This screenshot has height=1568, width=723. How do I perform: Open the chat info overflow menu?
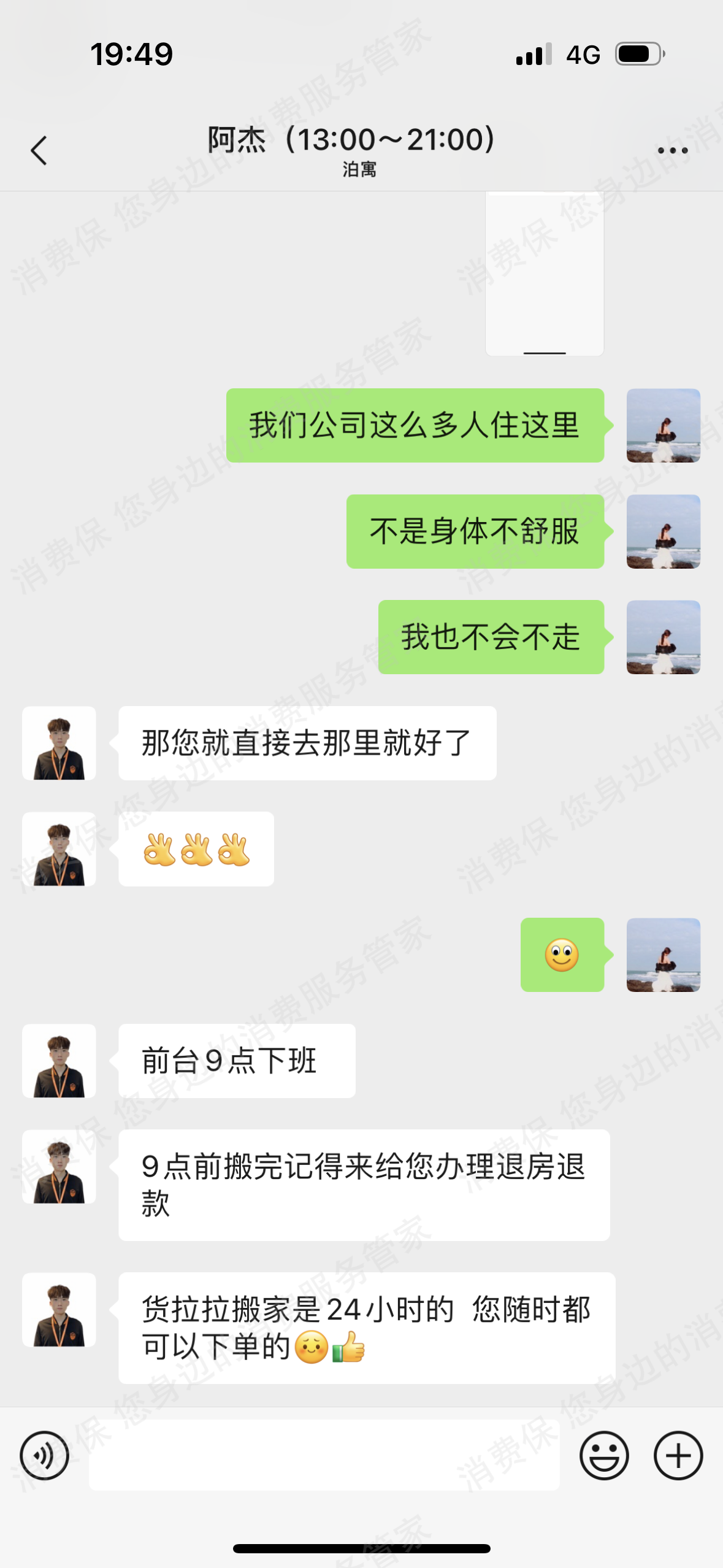(x=672, y=150)
